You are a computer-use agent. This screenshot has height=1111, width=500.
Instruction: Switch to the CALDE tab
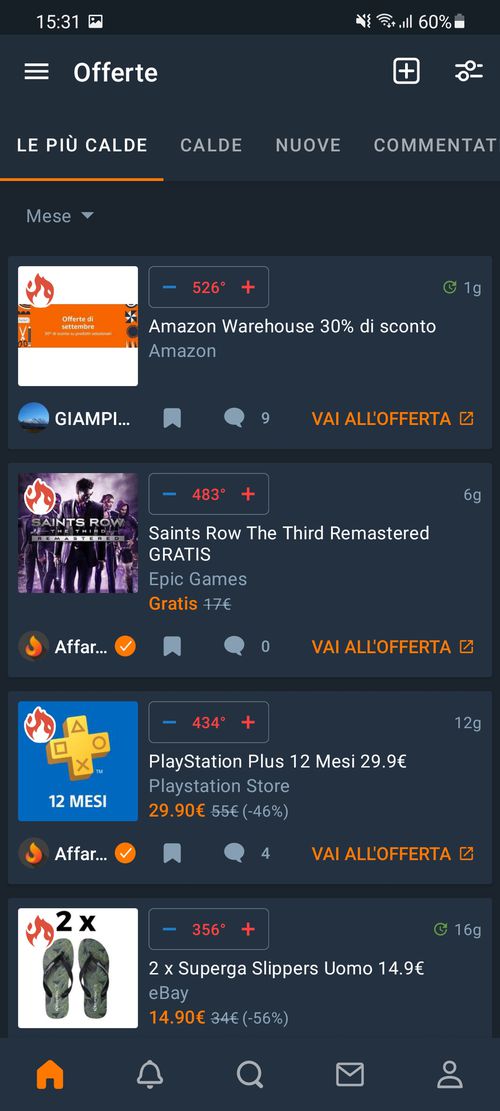(211, 145)
